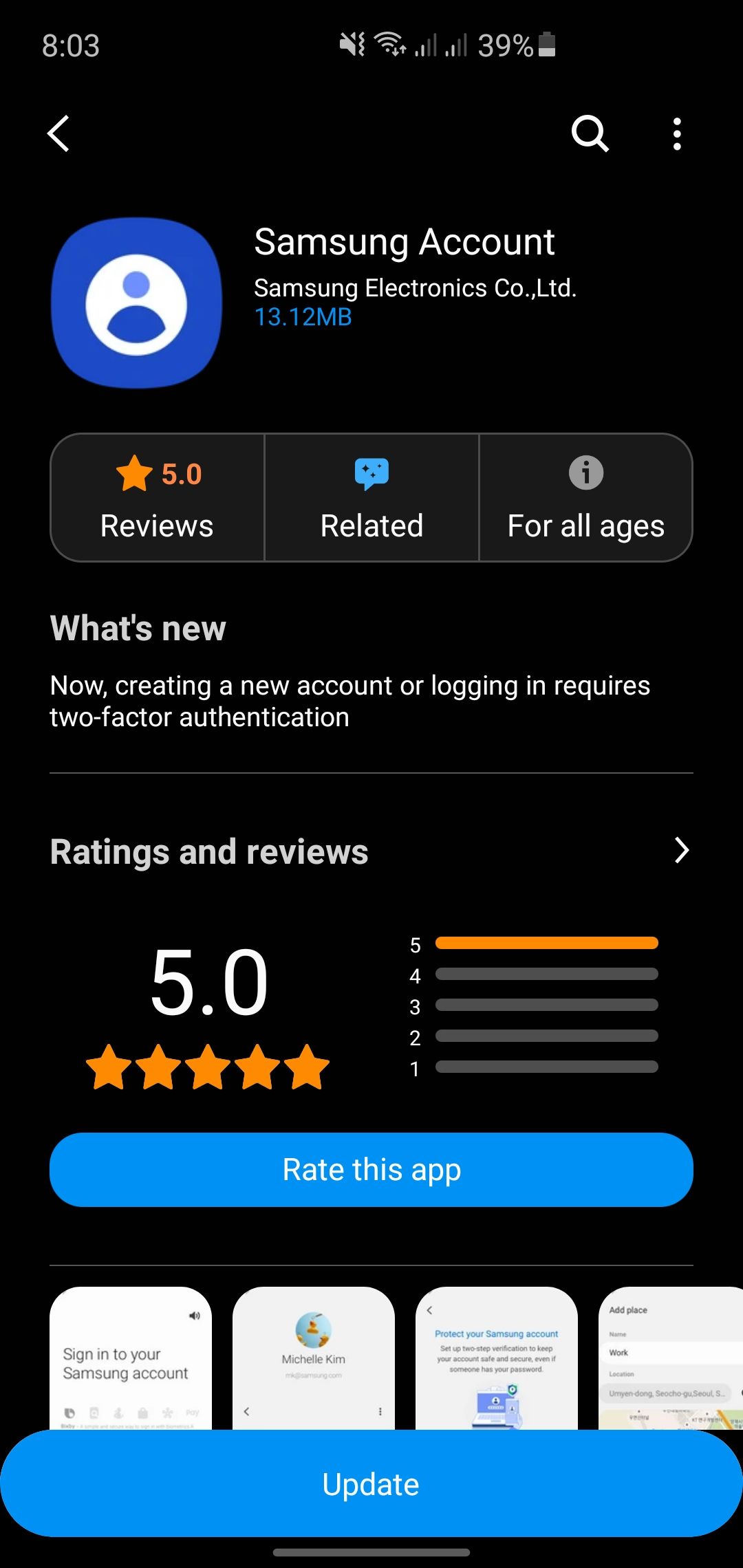The width and height of the screenshot is (743, 1568).
Task: Check the For all ages info
Action: point(585,498)
